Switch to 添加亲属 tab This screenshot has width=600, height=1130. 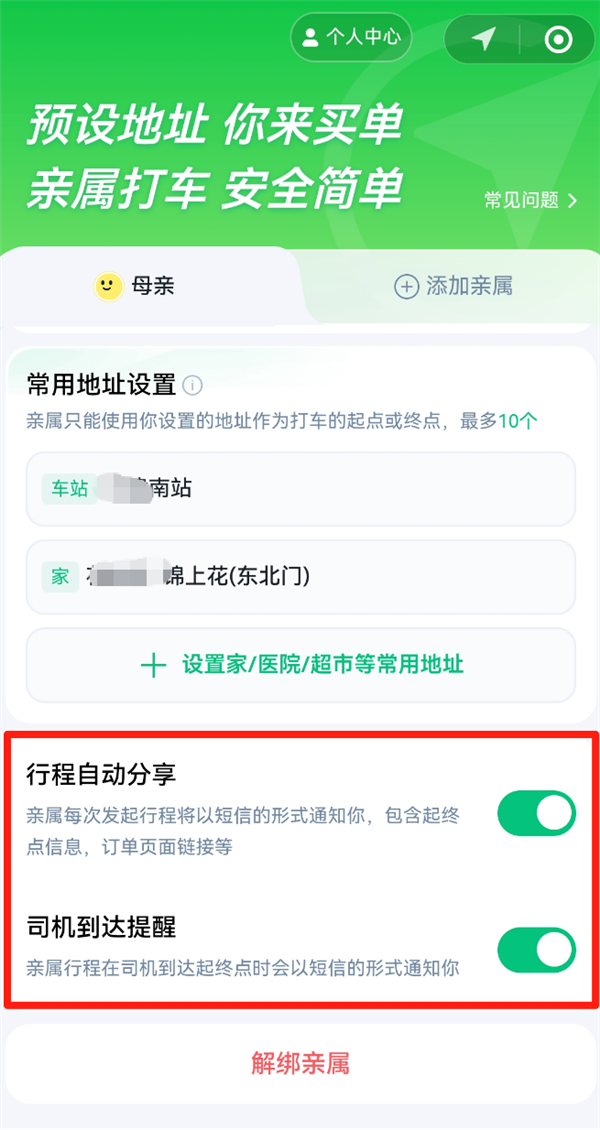point(454,287)
